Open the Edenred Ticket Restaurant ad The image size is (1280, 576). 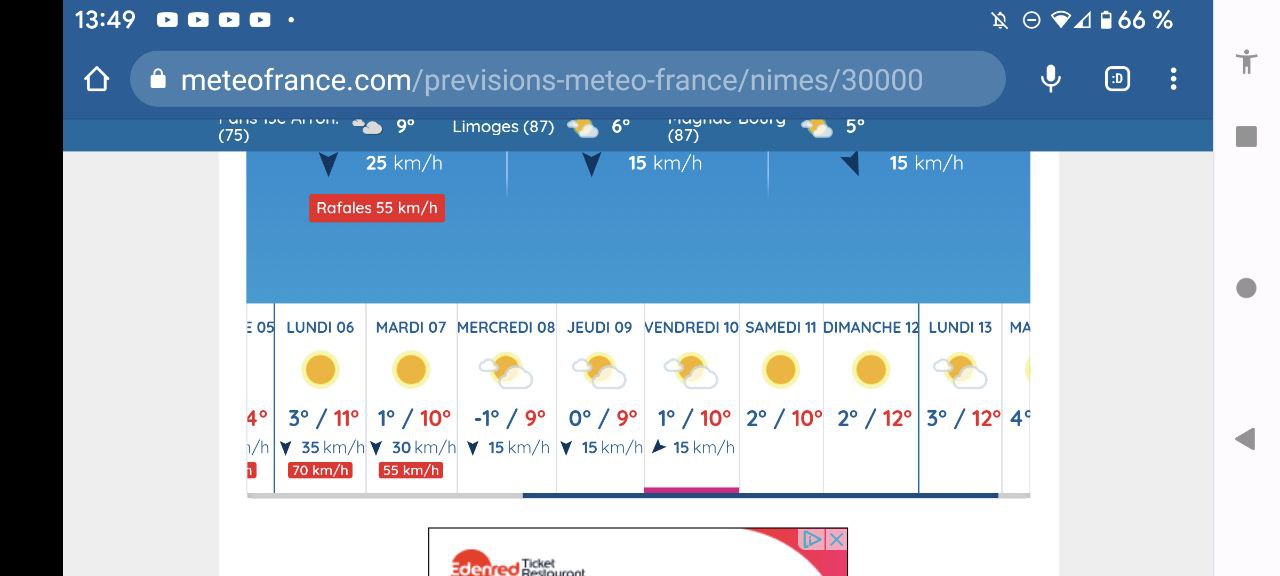pos(620,560)
